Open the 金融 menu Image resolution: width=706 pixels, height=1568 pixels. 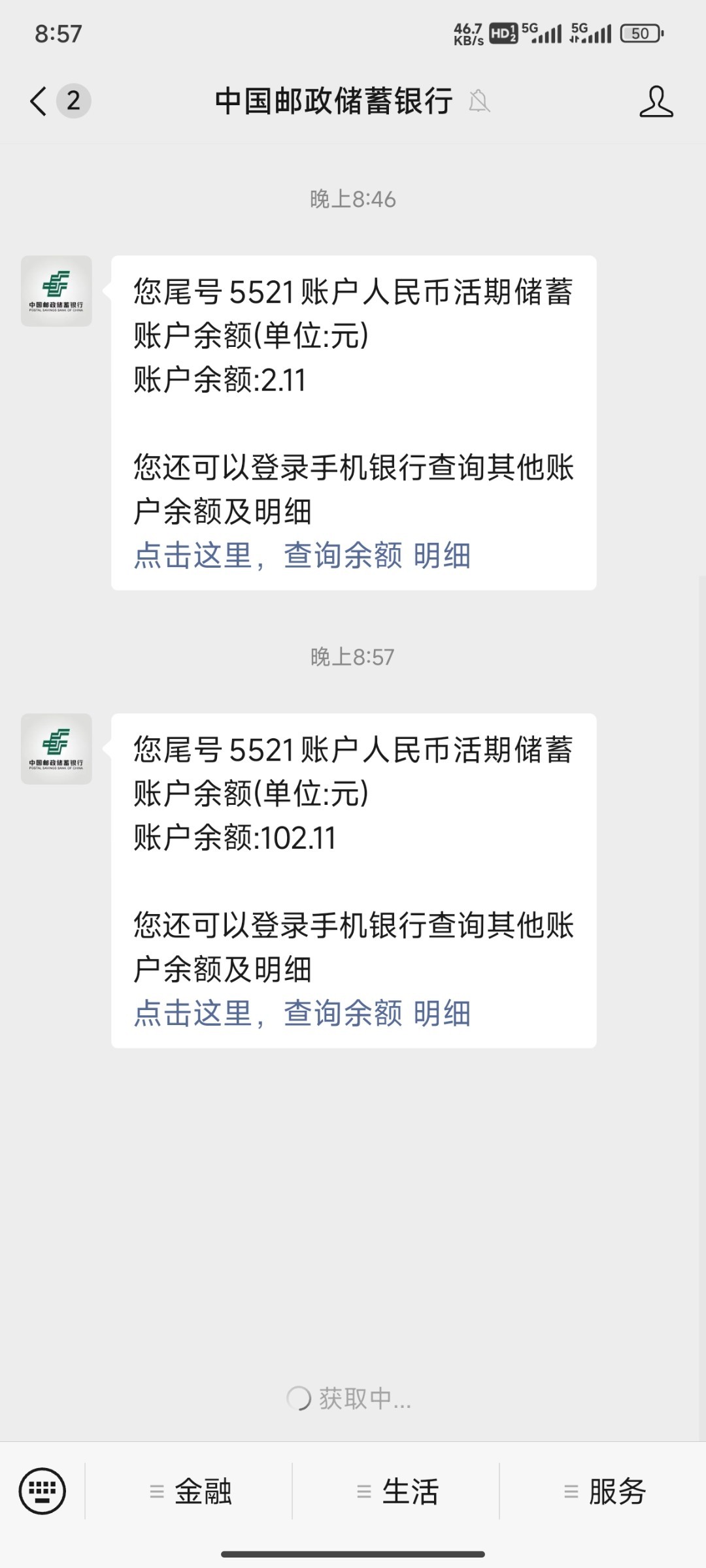191,1492
